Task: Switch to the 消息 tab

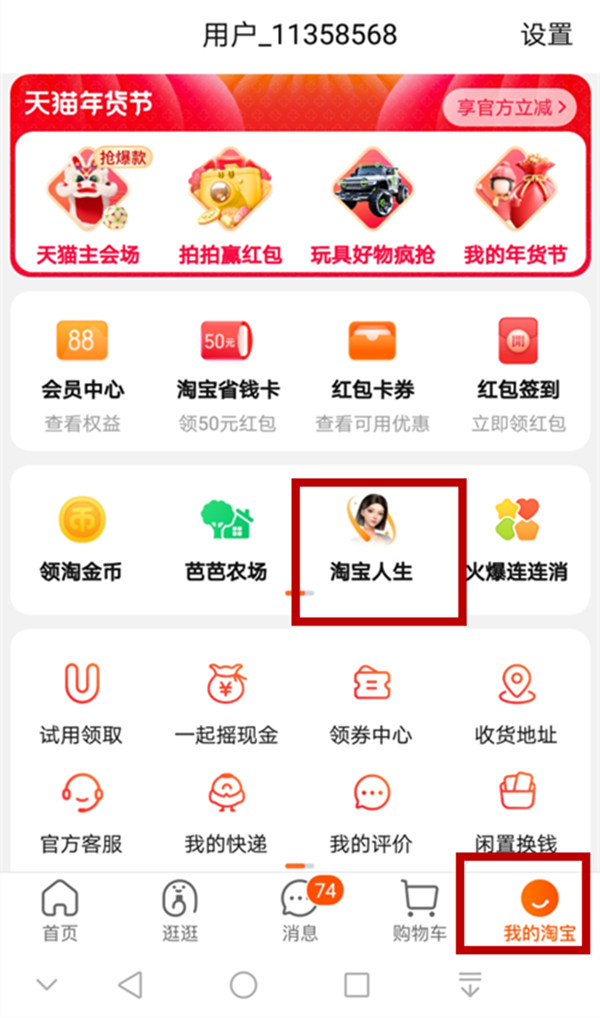Action: point(300,912)
